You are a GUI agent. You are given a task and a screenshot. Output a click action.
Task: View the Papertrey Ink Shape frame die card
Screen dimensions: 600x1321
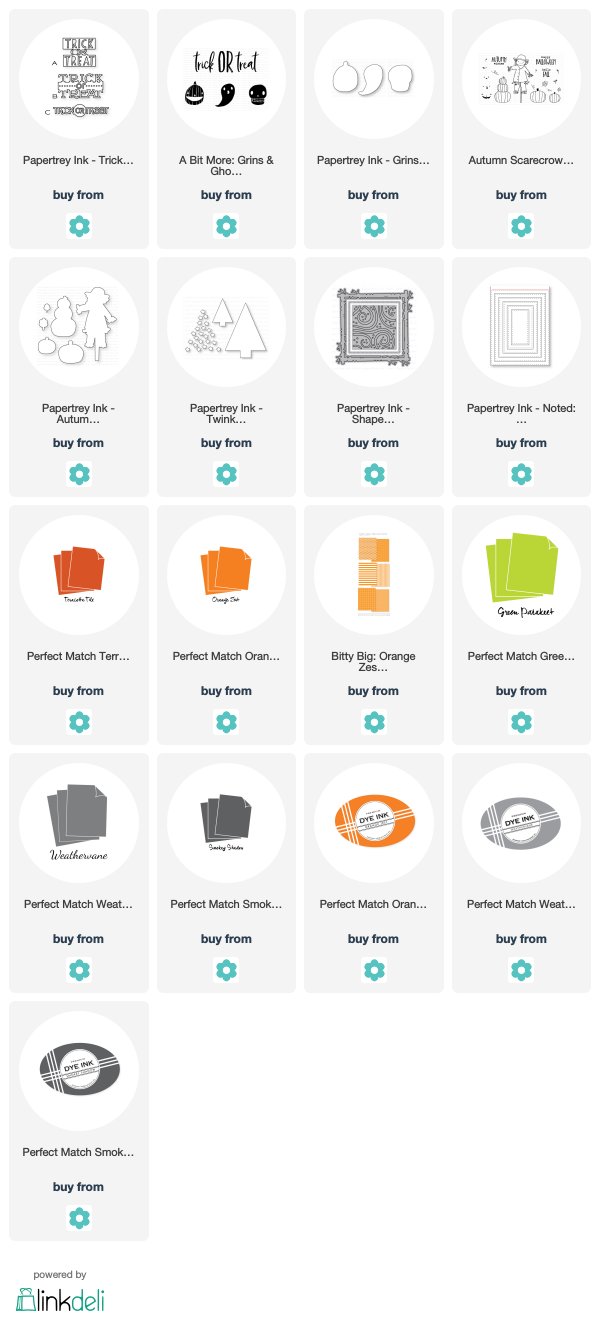pyautogui.click(x=374, y=377)
